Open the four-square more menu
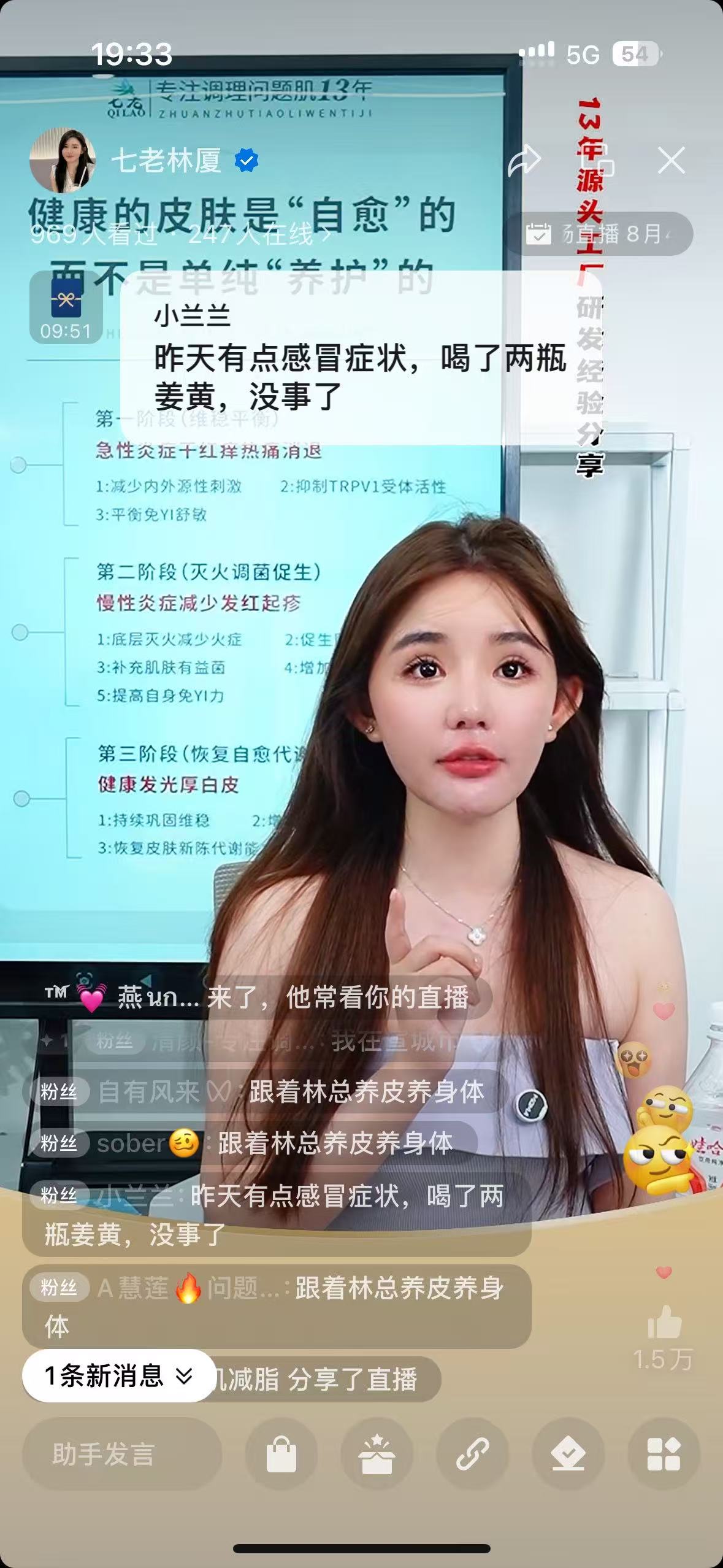723x1568 pixels. pos(664,1454)
